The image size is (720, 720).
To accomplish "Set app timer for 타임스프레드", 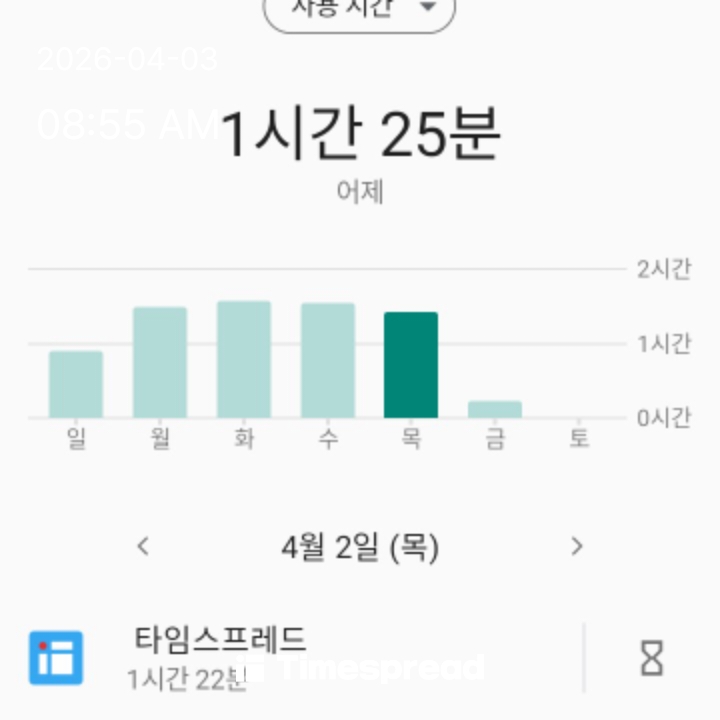I will [651, 657].
